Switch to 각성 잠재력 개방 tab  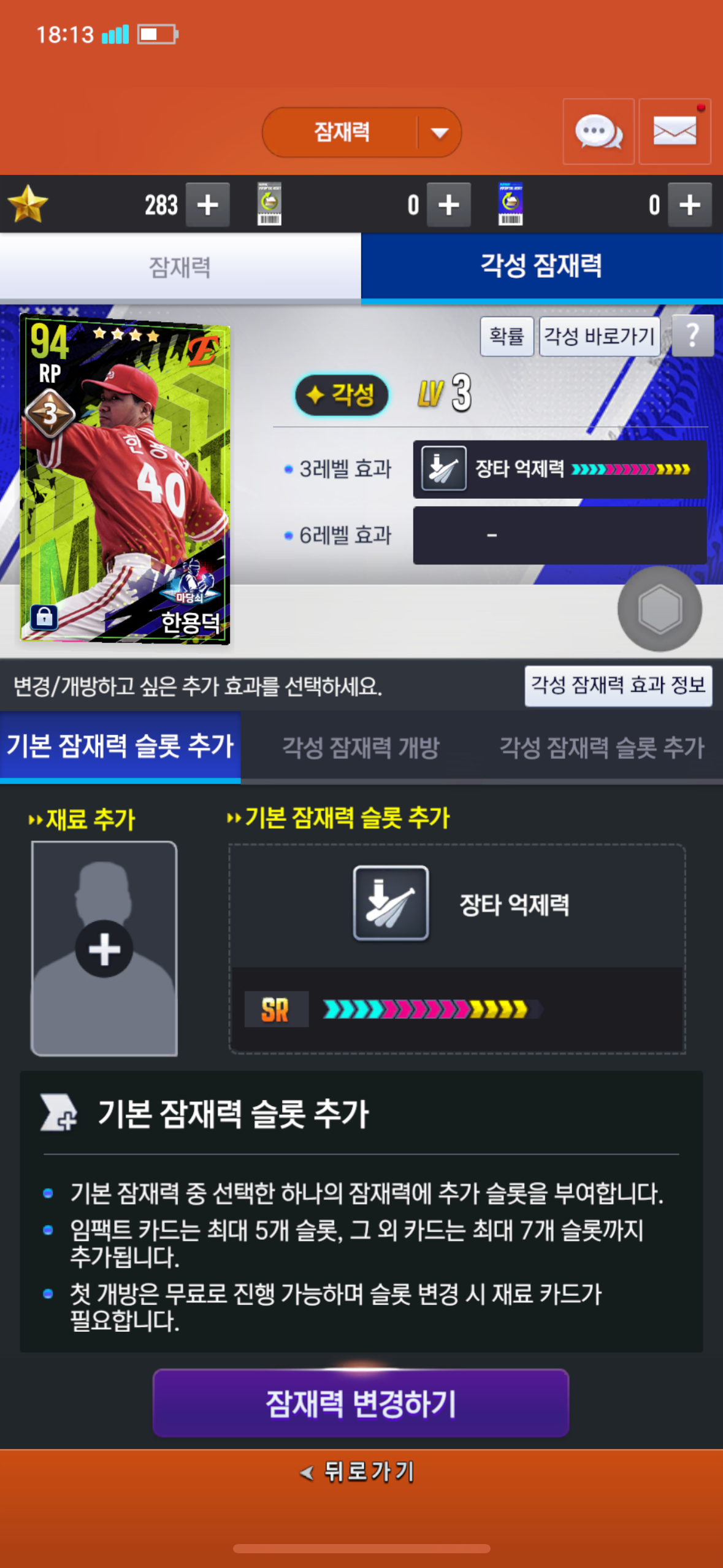point(361,747)
